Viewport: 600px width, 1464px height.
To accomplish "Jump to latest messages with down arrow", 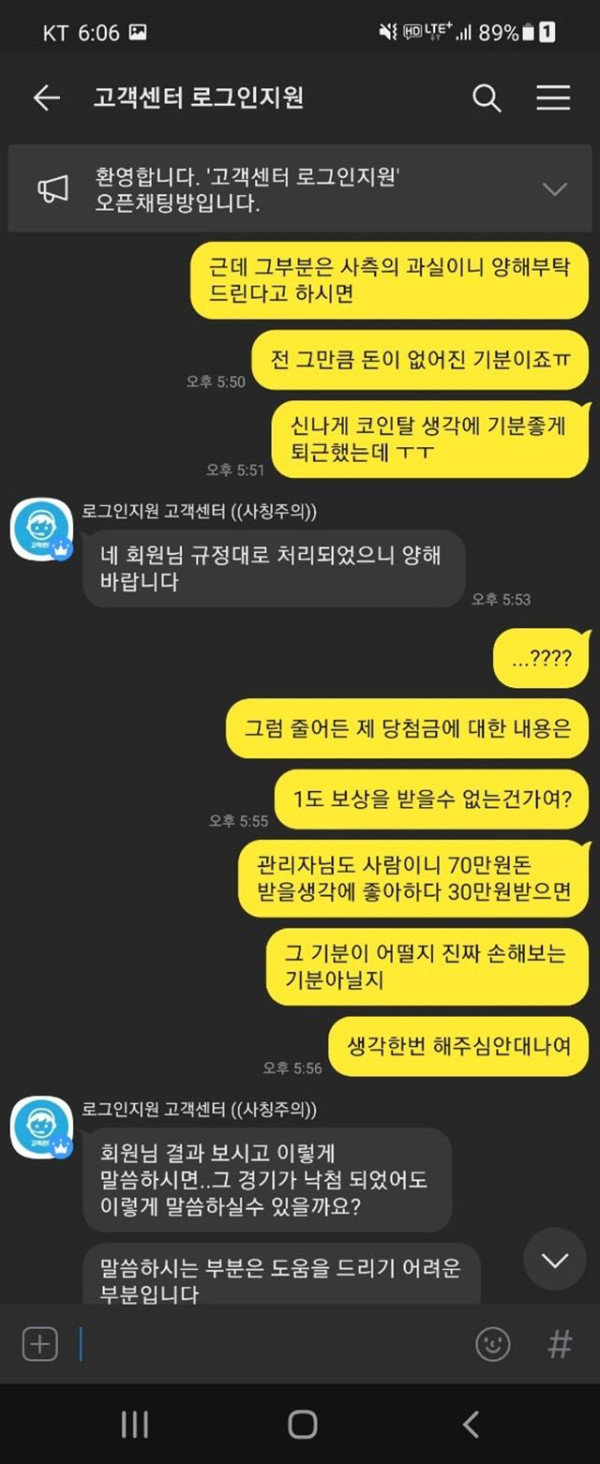I will 554,1260.
